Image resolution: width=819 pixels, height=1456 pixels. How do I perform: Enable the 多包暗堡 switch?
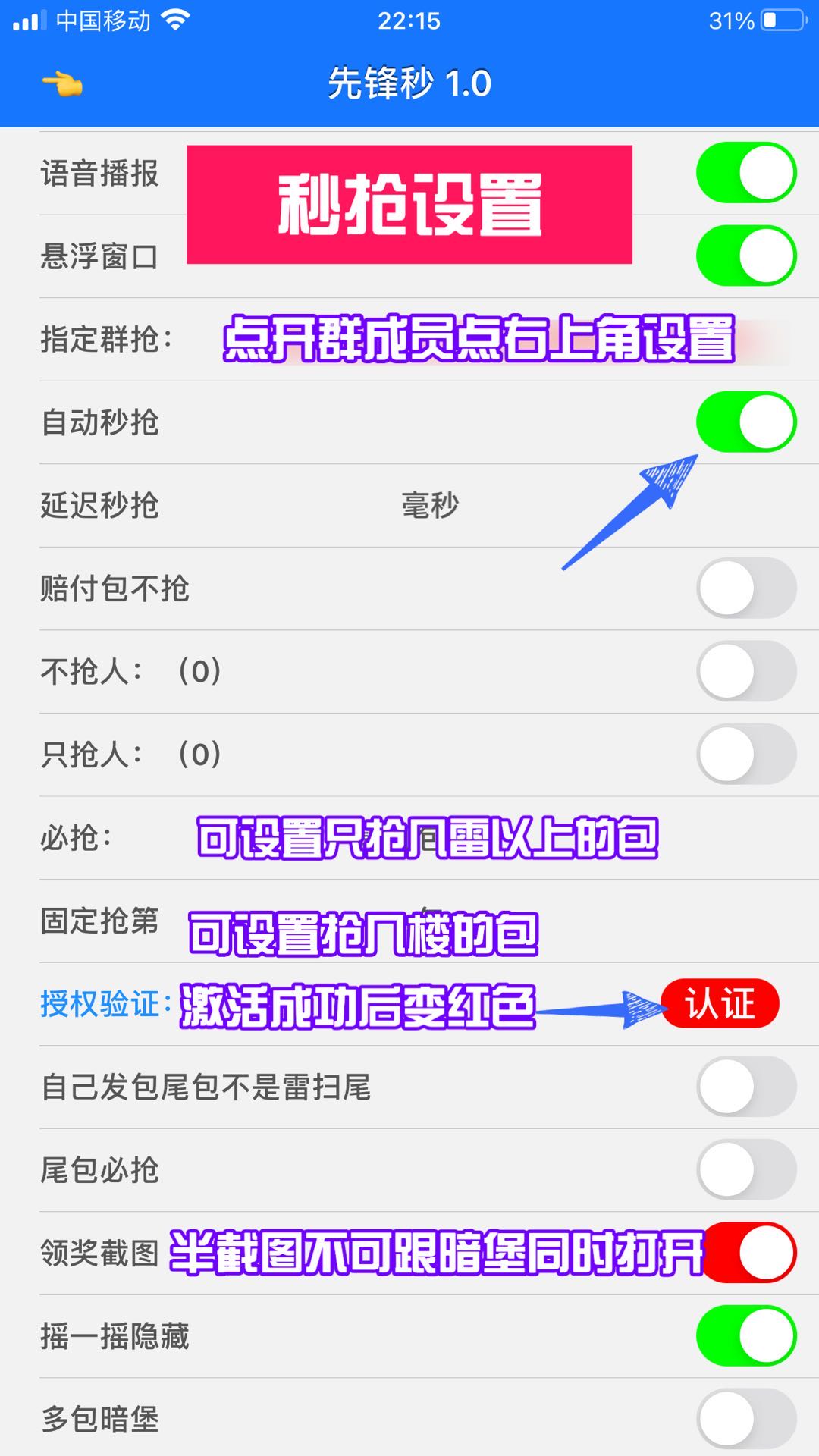[746, 1419]
